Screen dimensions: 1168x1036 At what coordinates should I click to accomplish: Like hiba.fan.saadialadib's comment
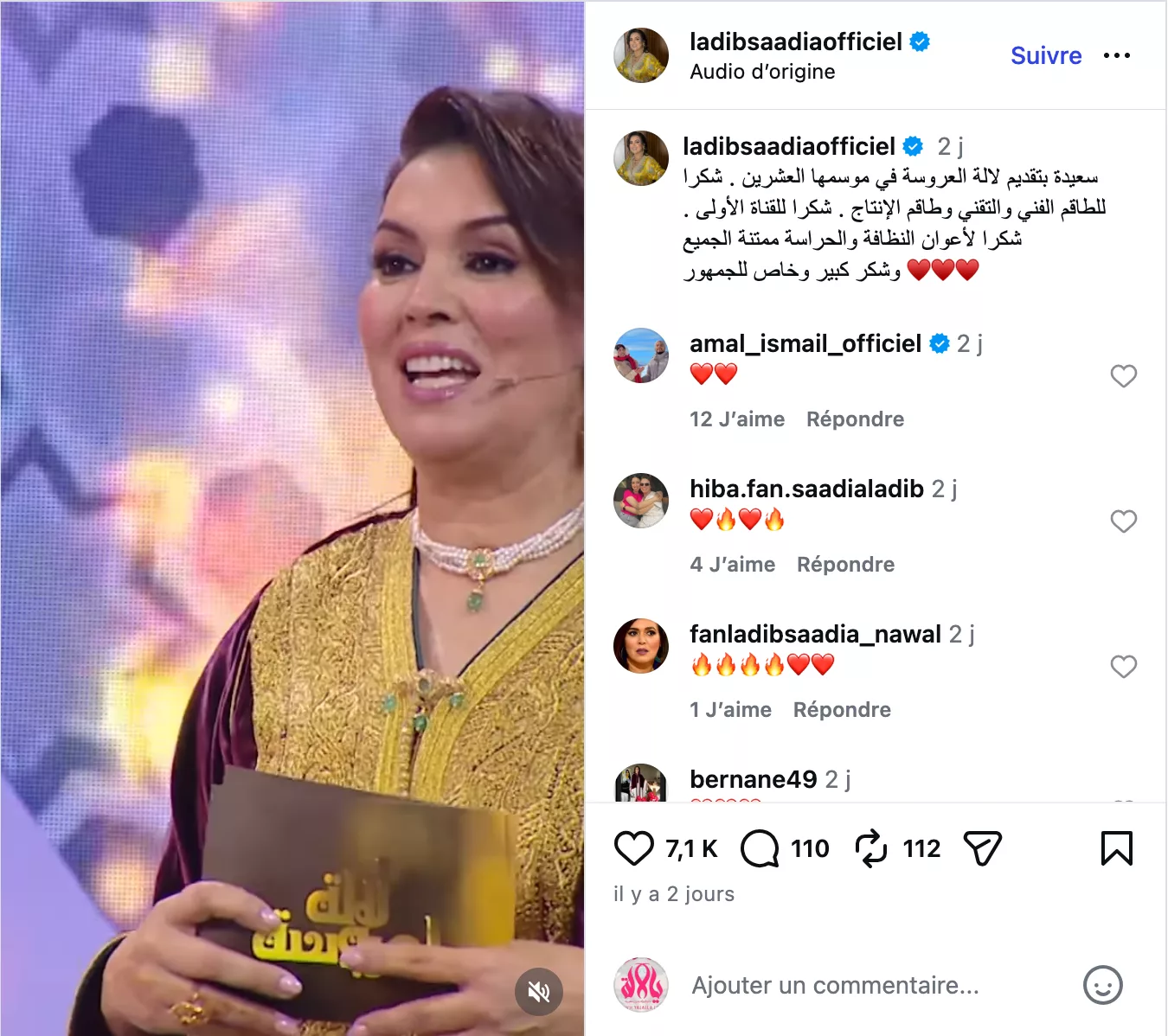(1123, 521)
